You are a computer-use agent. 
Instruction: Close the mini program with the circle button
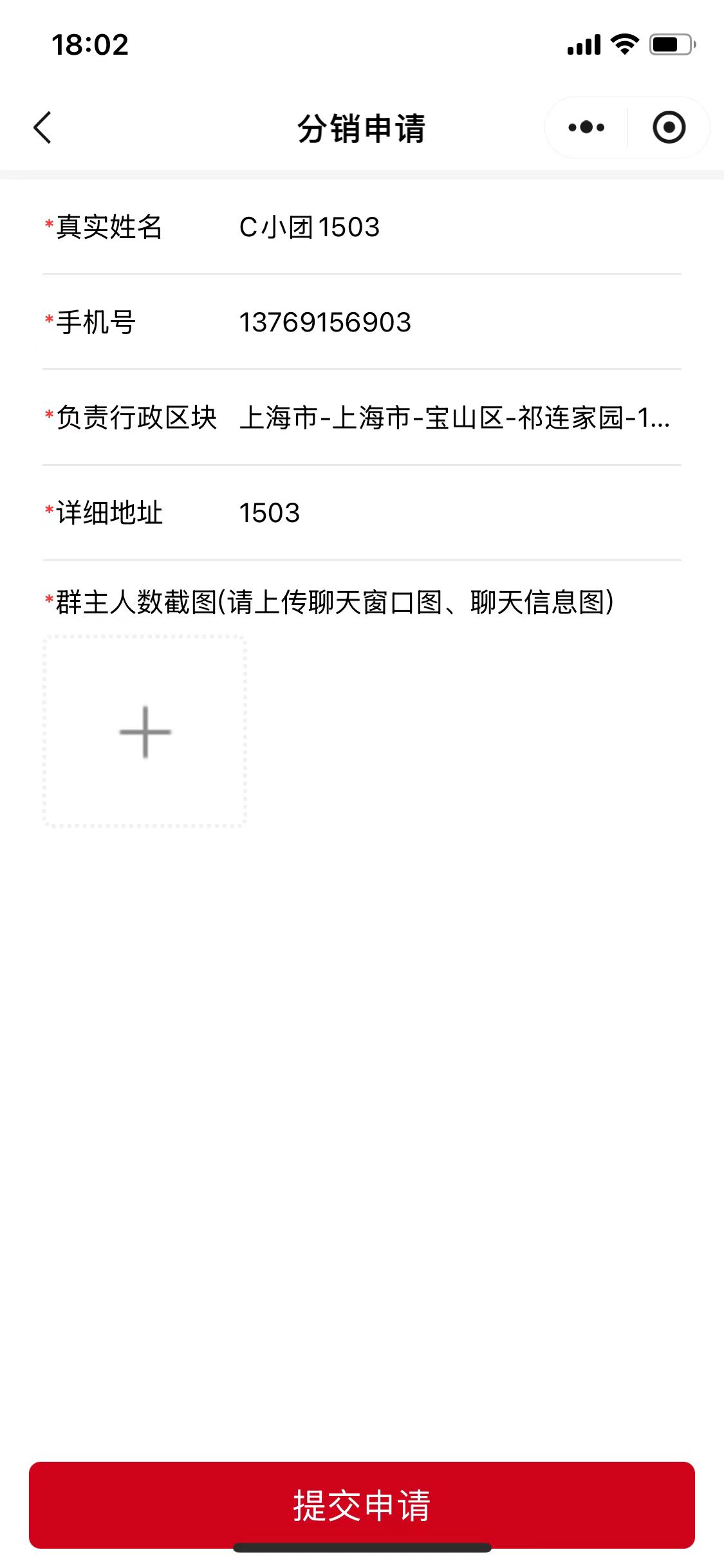(x=669, y=127)
